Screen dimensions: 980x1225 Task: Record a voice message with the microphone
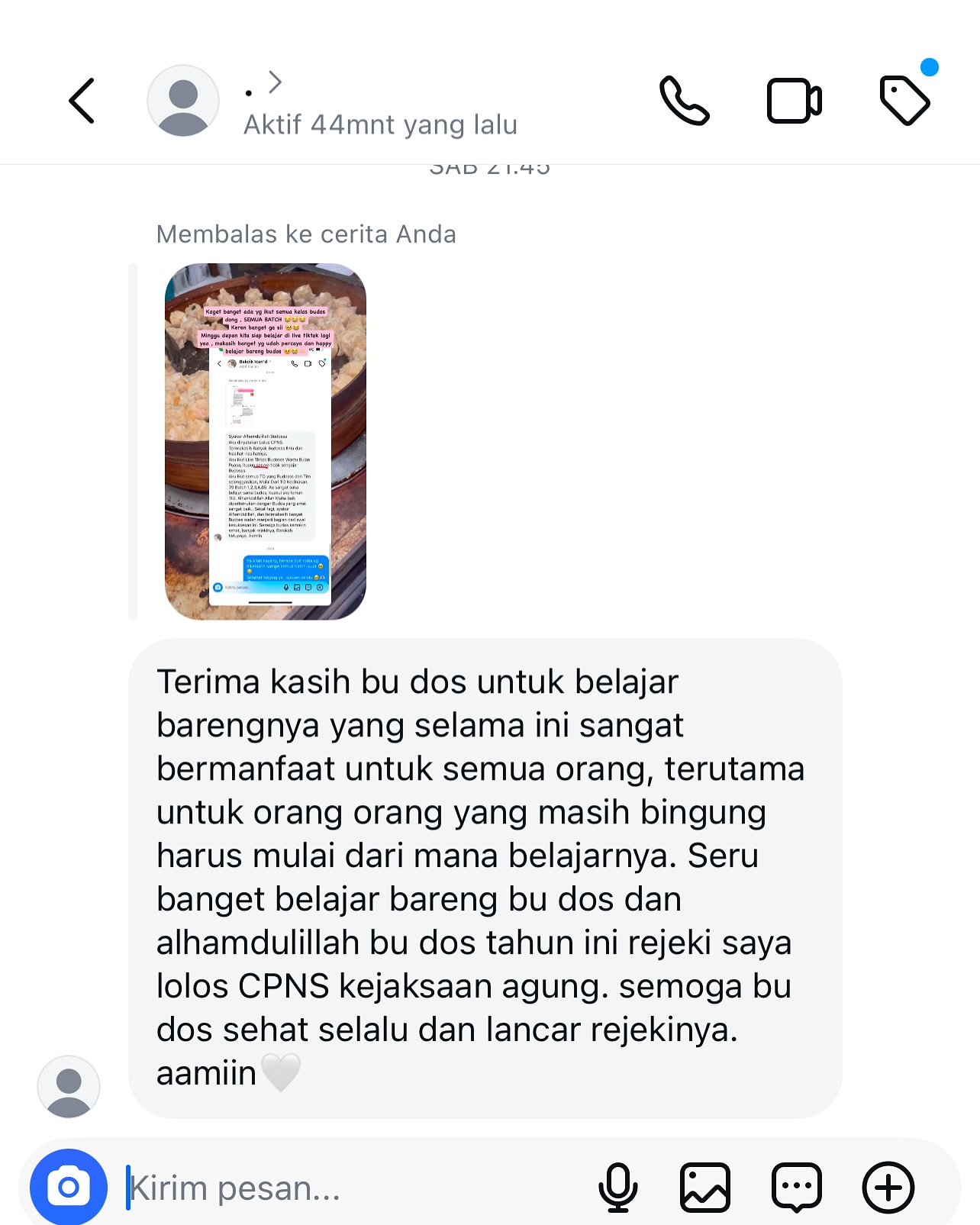pos(617,1187)
